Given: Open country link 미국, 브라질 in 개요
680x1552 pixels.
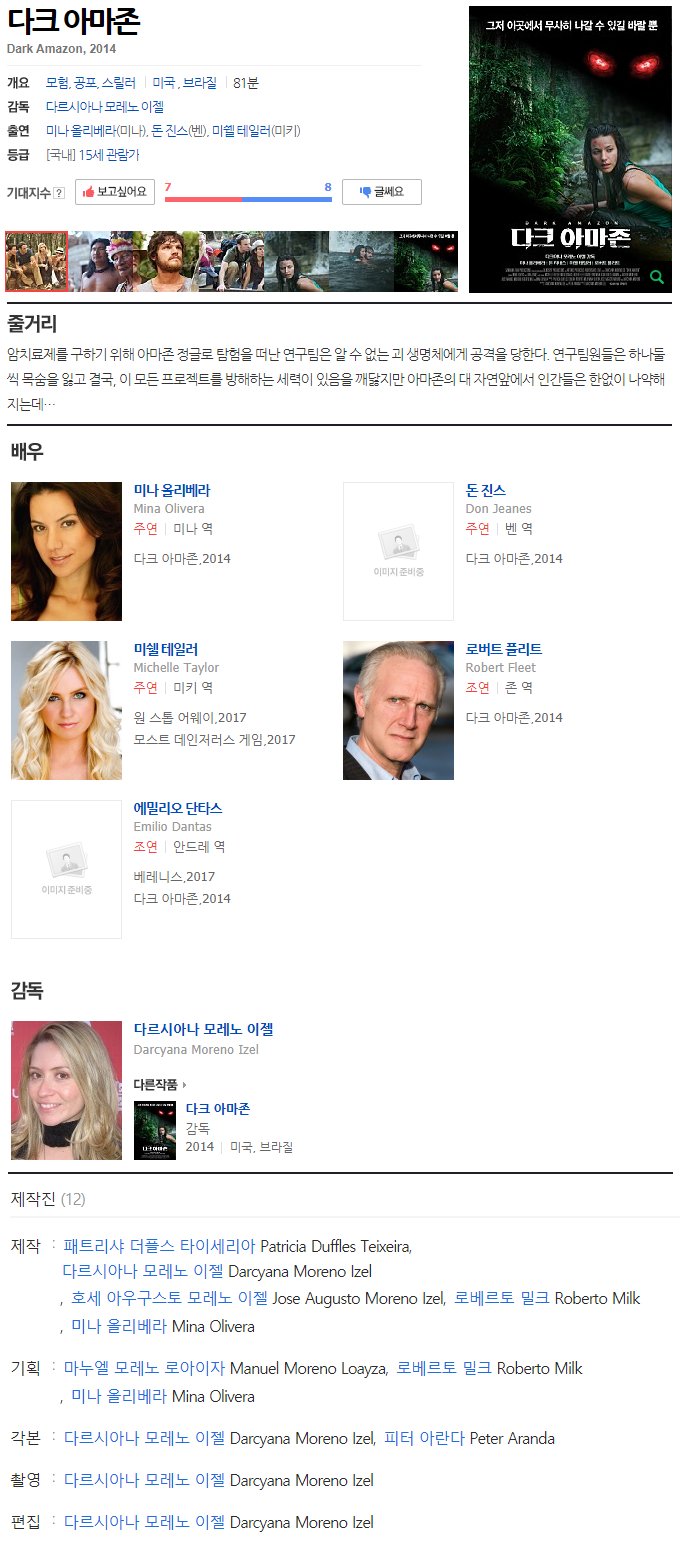Looking at the screenshot, I should (184, 83).
